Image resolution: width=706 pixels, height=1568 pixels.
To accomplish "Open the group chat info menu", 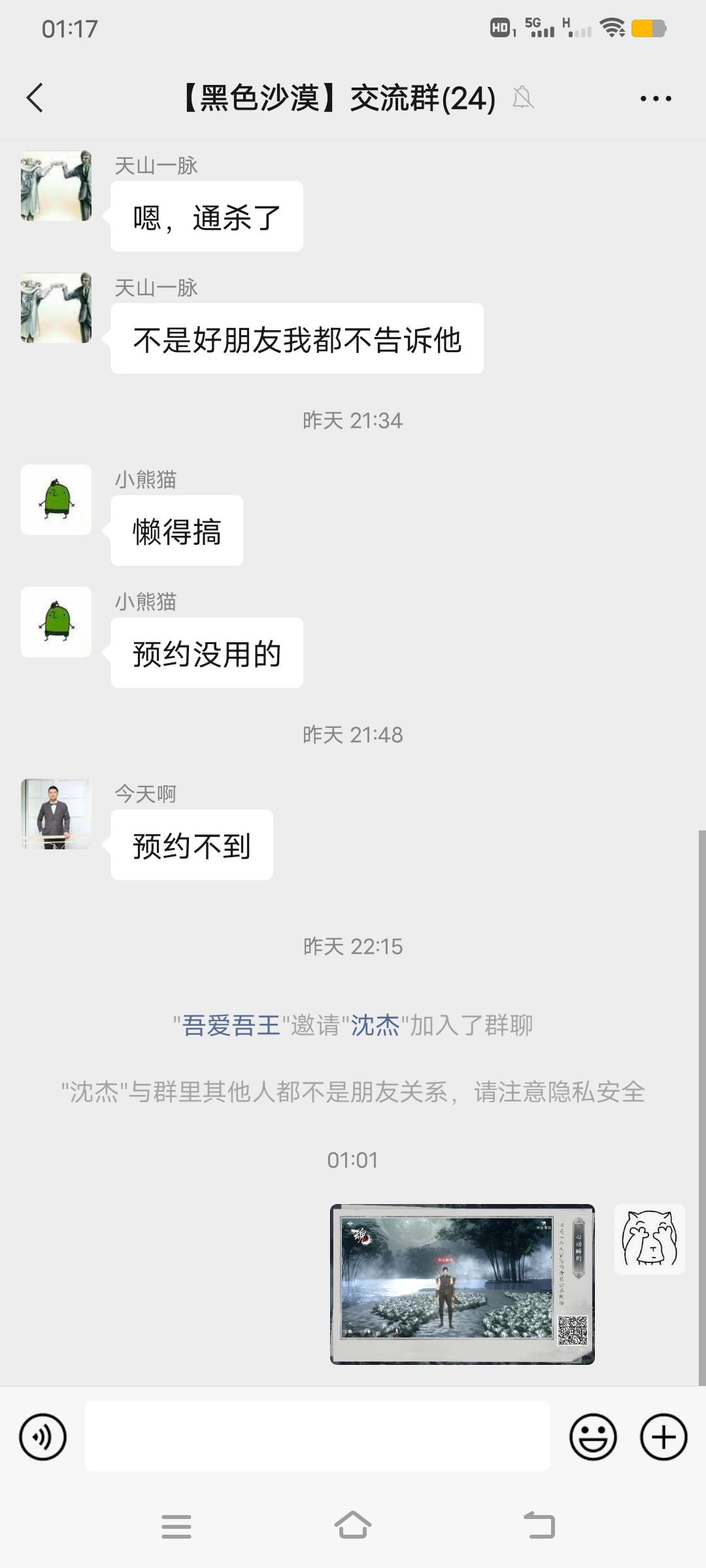I will (x=656, y=99).
